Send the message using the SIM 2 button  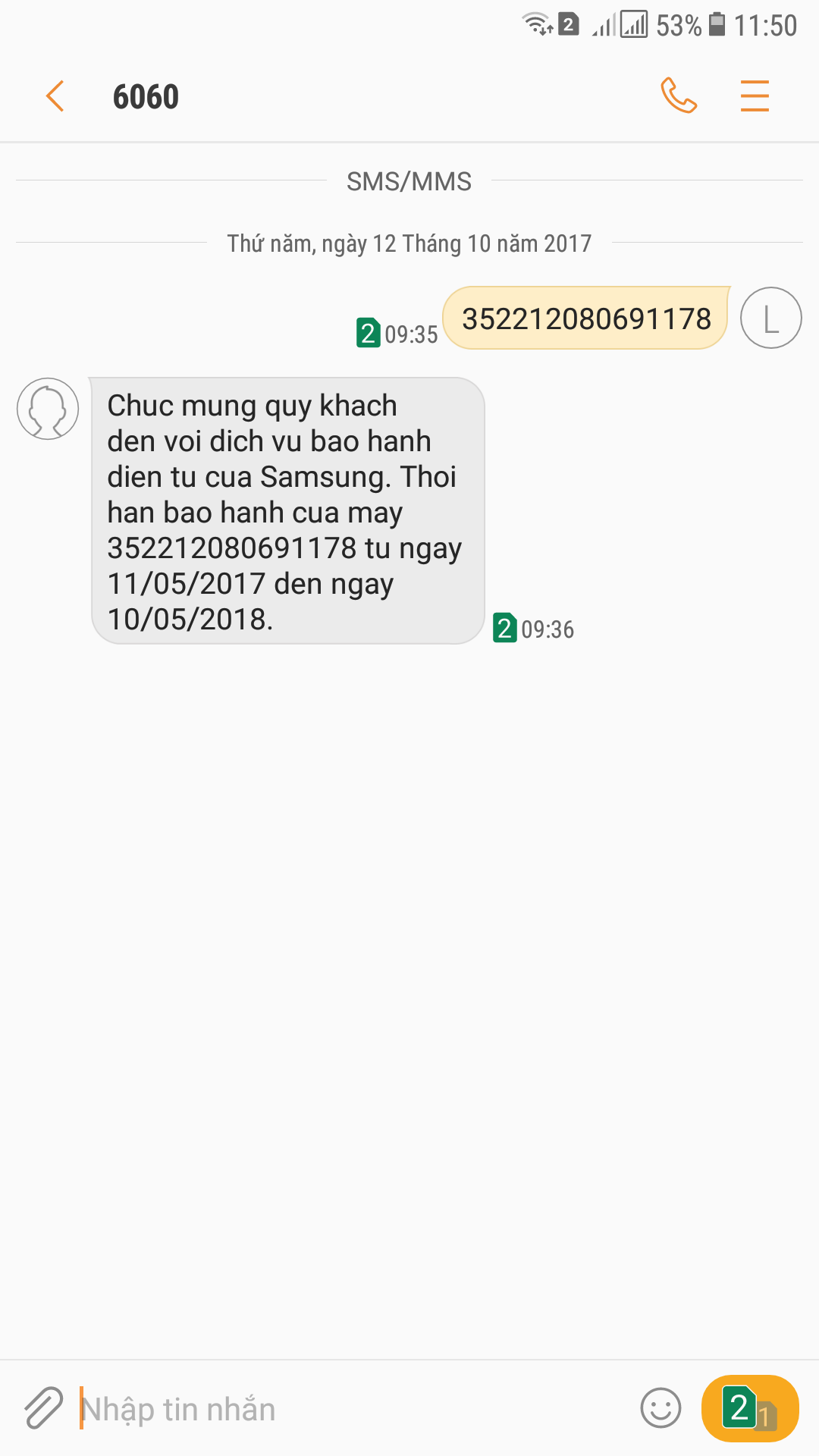click(x=749, y=1408)
